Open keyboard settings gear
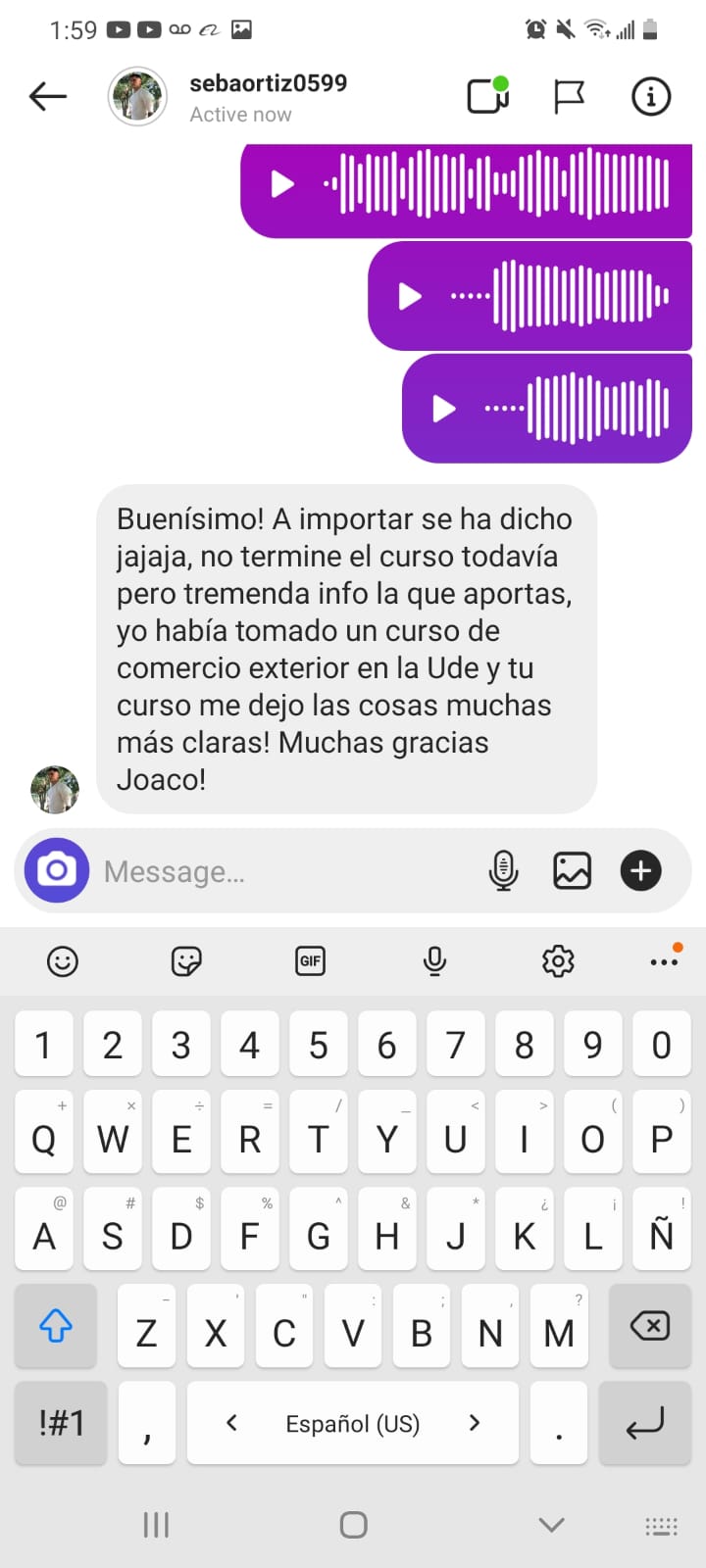 (x=558, y=961)
